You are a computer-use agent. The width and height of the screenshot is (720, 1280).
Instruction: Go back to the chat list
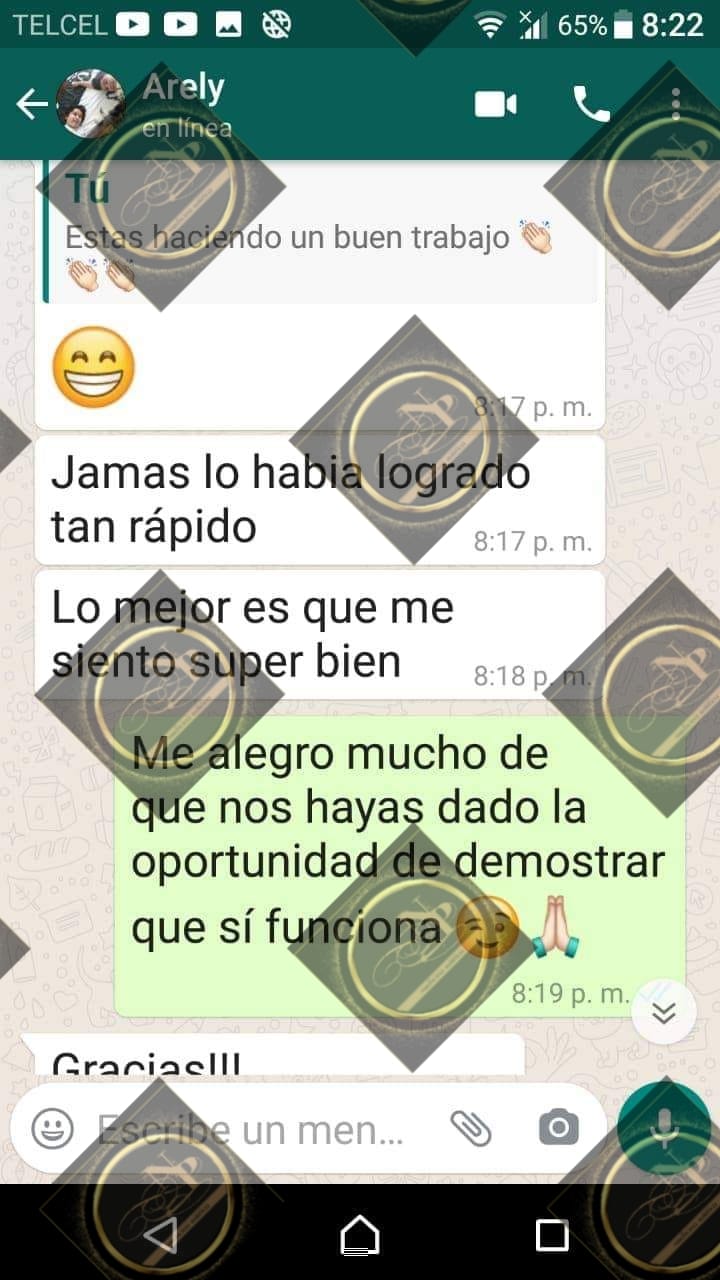coord(30,104)
